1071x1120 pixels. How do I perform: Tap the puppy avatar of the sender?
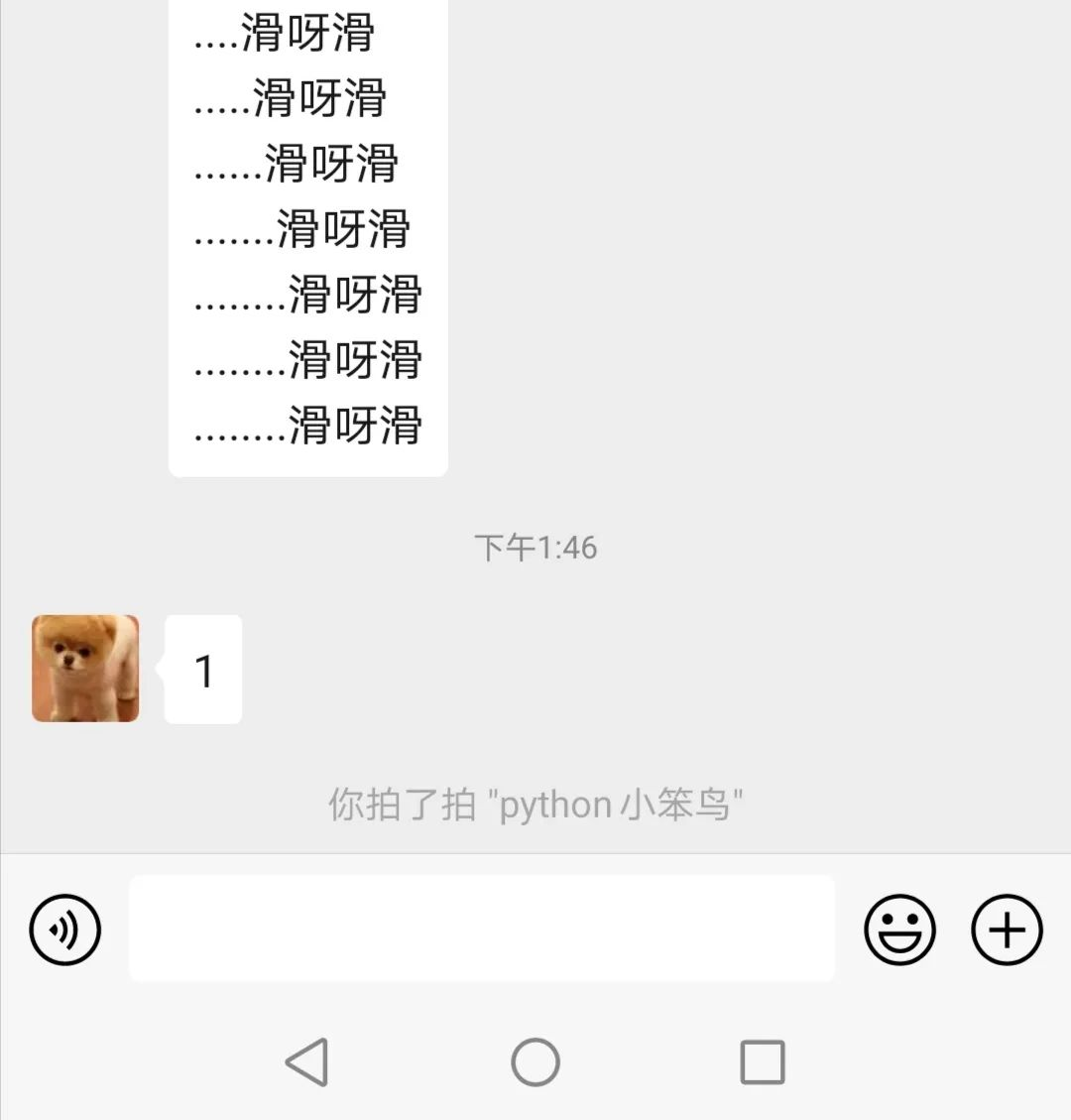click(85, 669)
